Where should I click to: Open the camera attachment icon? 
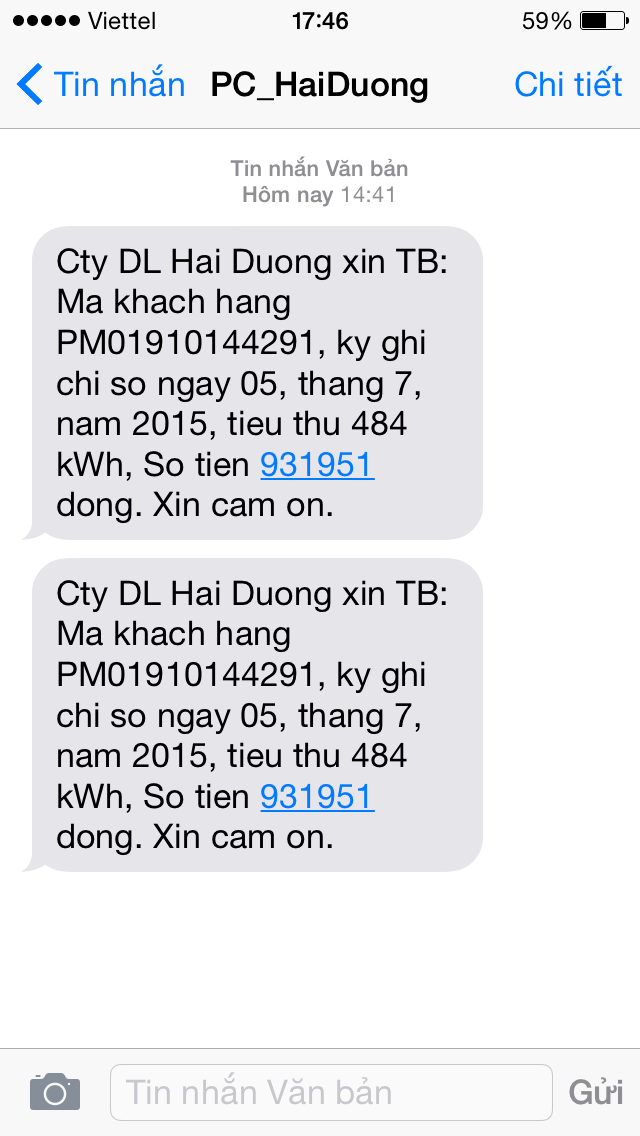[x=55, y=1092]
